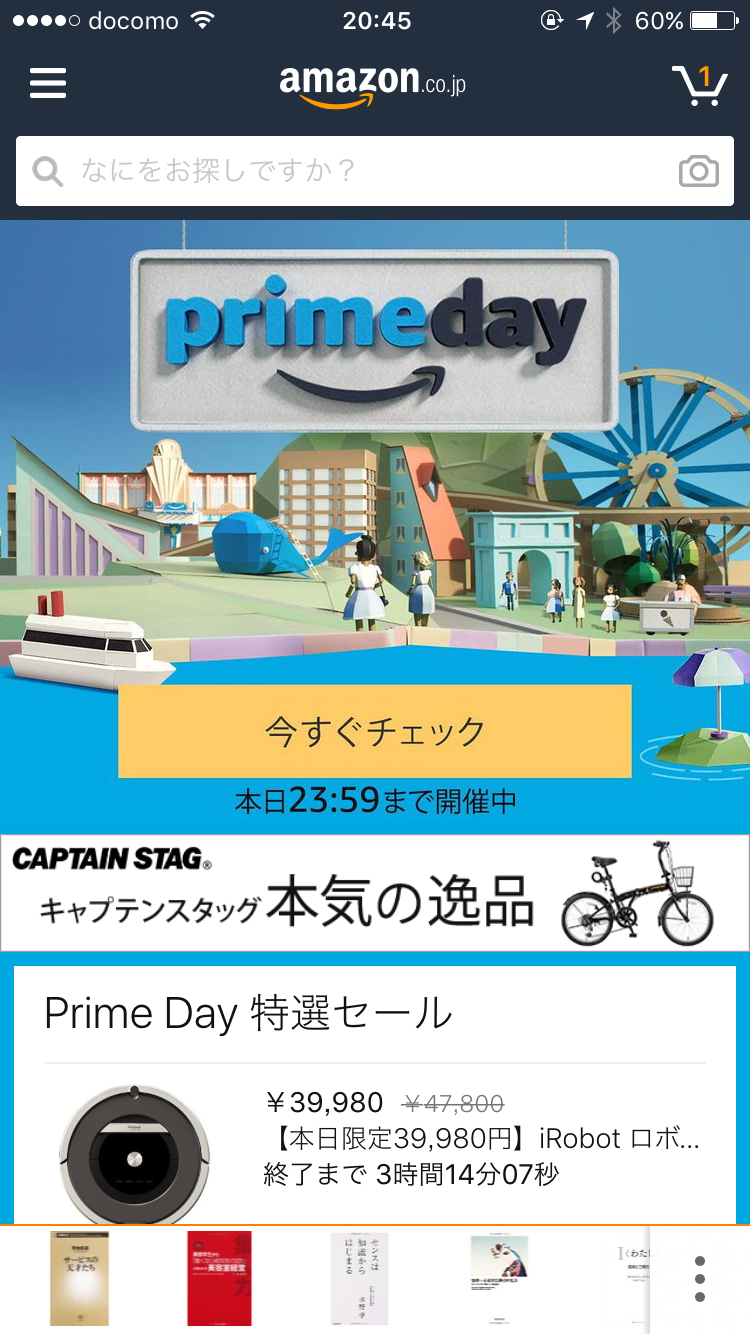Tap the amazon.co.jp logo
This screenshot has width=750, height=1334.
coord(373,84)
